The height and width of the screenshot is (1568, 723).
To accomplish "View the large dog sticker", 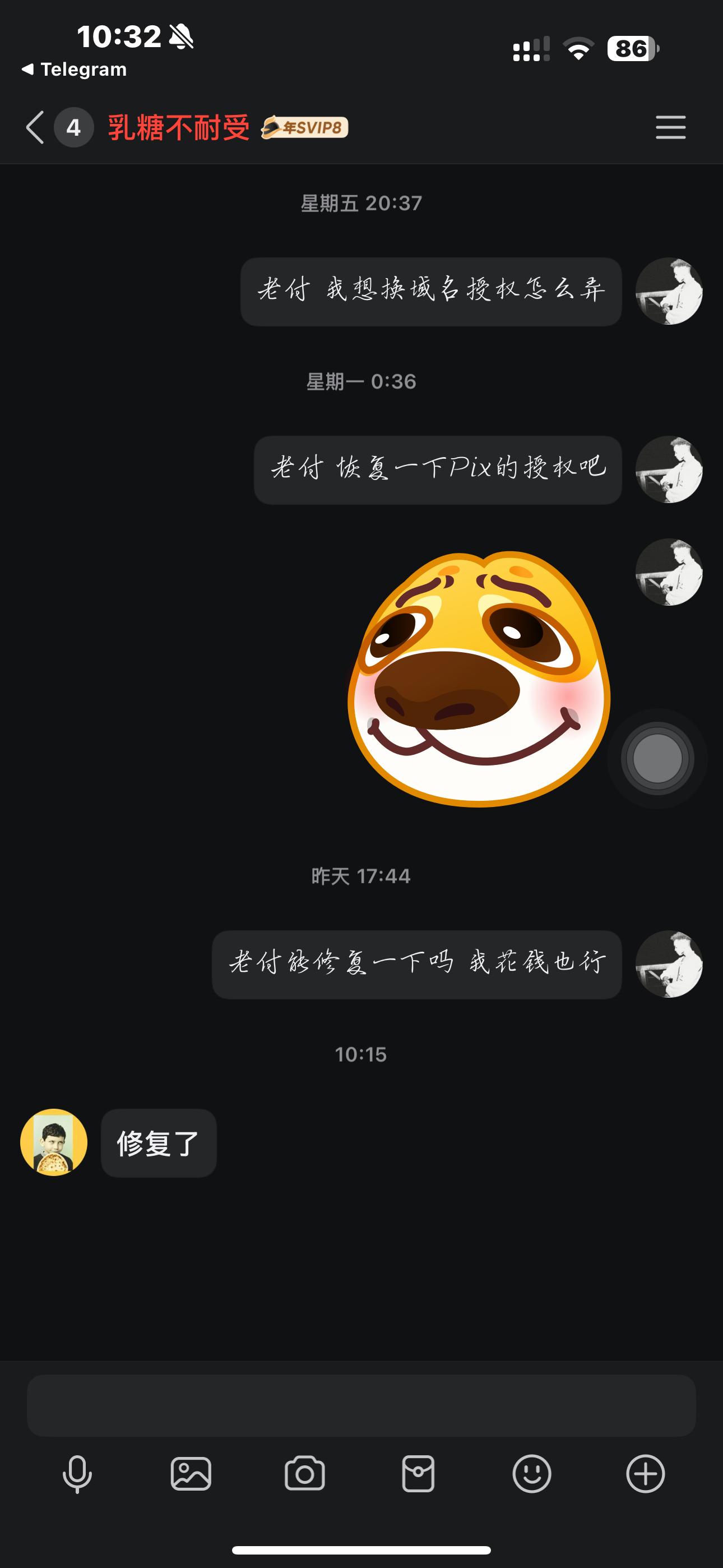I will 478,679.
